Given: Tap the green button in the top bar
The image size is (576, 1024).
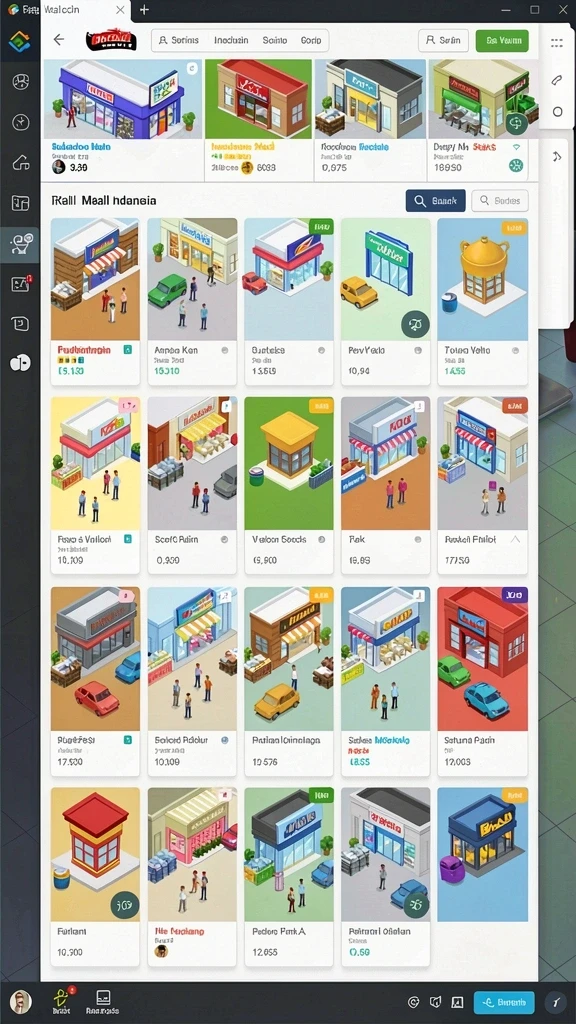Looking at the screenshot, I should point(502,40).
